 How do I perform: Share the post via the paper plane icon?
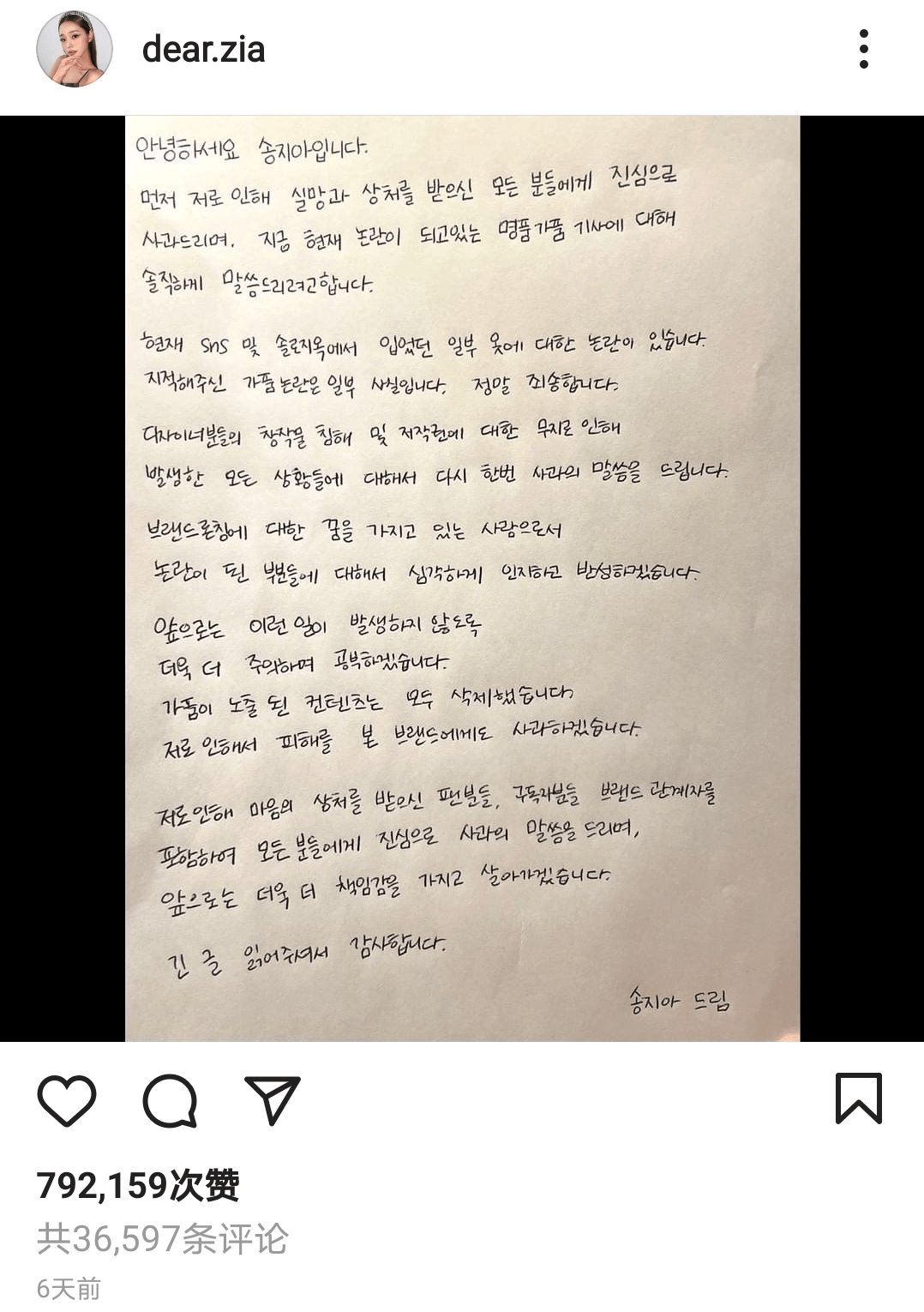click(x=272, y=1099)
